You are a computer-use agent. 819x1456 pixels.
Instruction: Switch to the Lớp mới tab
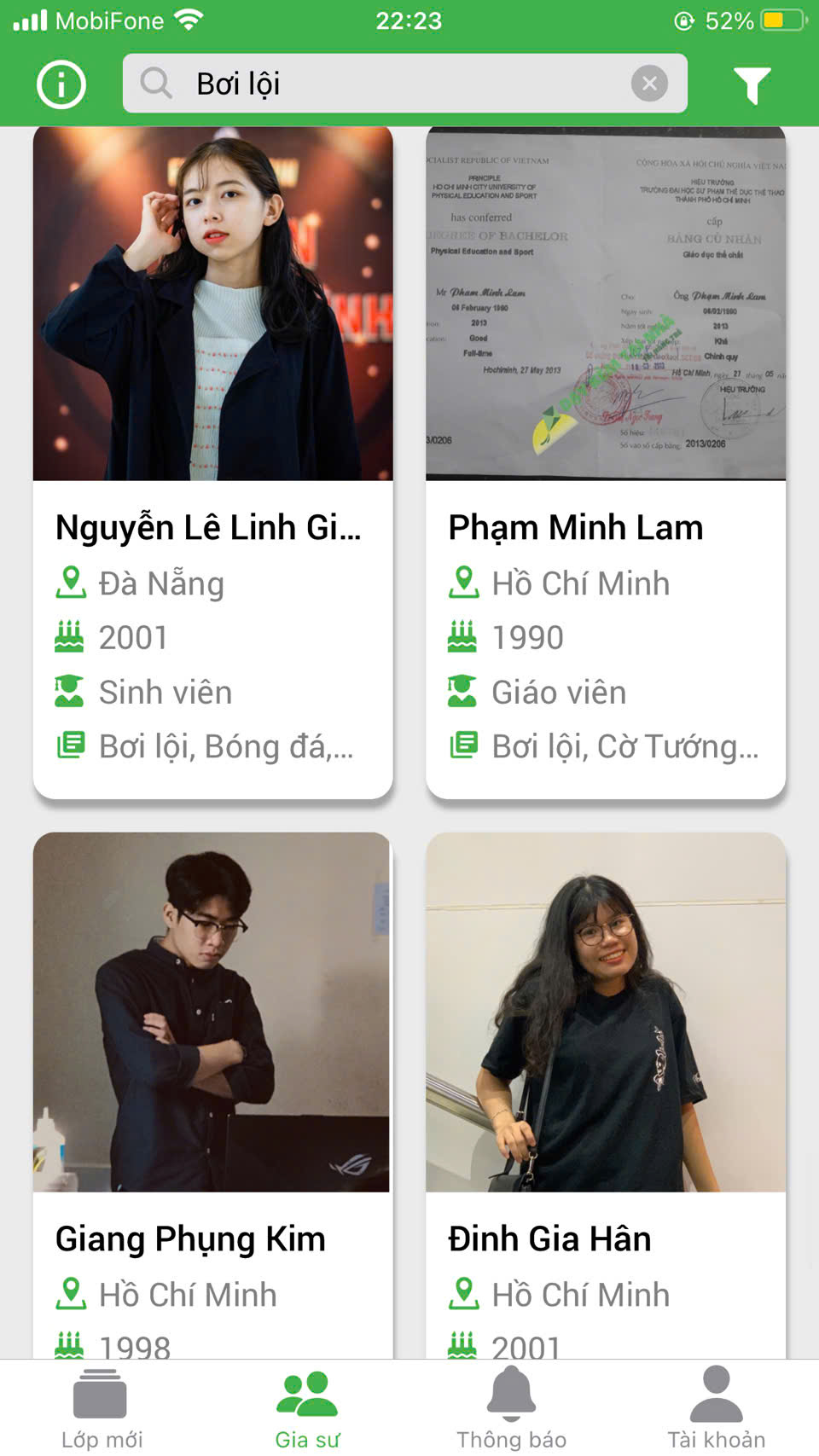[x=102, y=1409]
